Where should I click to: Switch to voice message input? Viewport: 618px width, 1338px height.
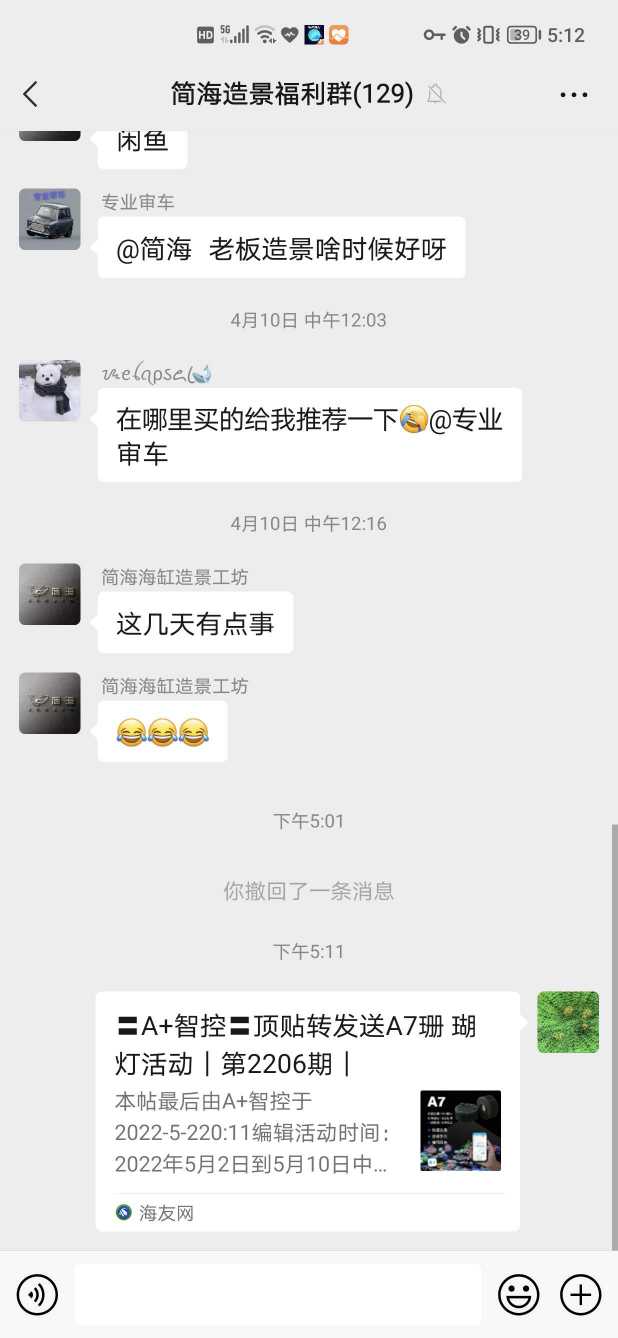coord(37,1295)
